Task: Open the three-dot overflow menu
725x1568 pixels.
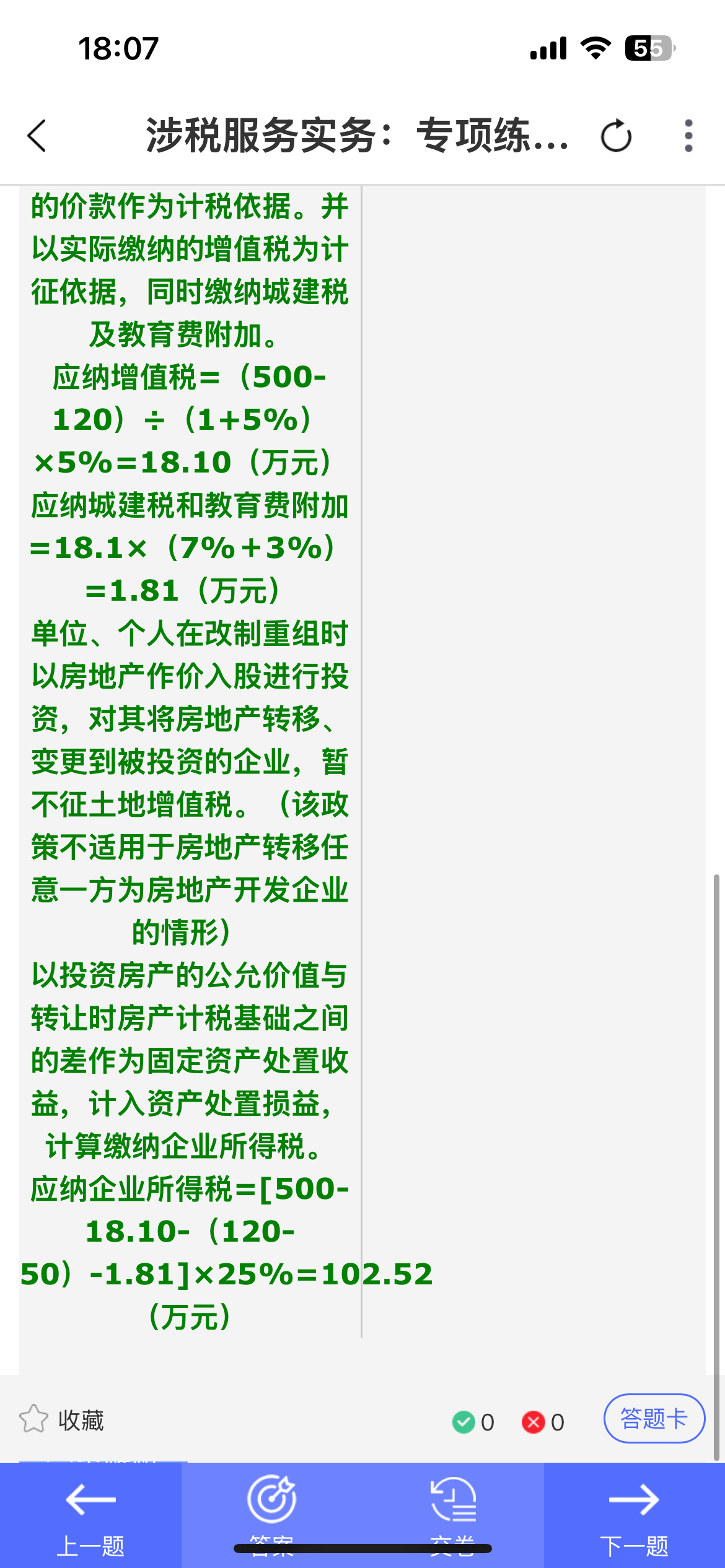Action: (x=688, y=136)
